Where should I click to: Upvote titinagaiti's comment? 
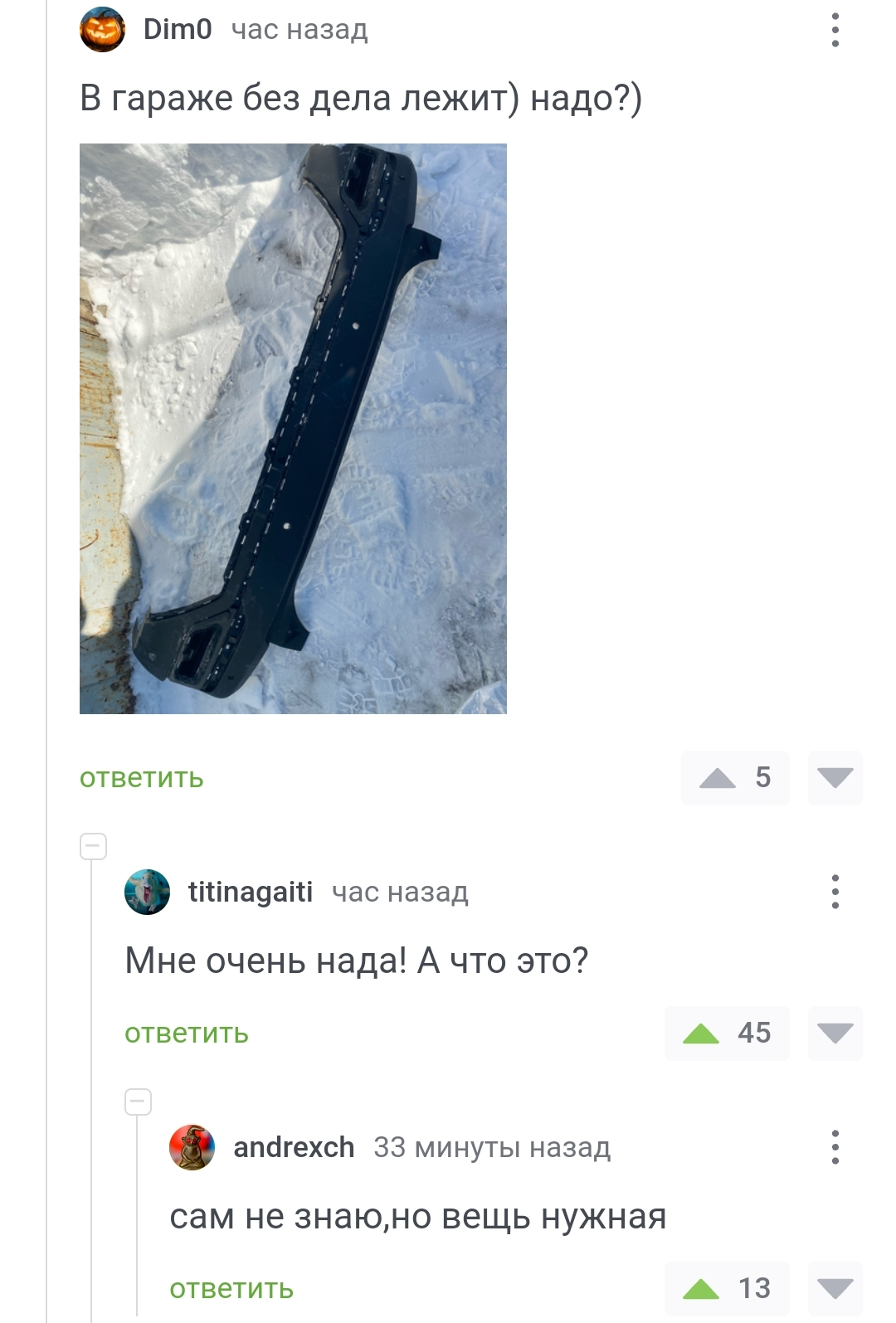[701, 1034]
